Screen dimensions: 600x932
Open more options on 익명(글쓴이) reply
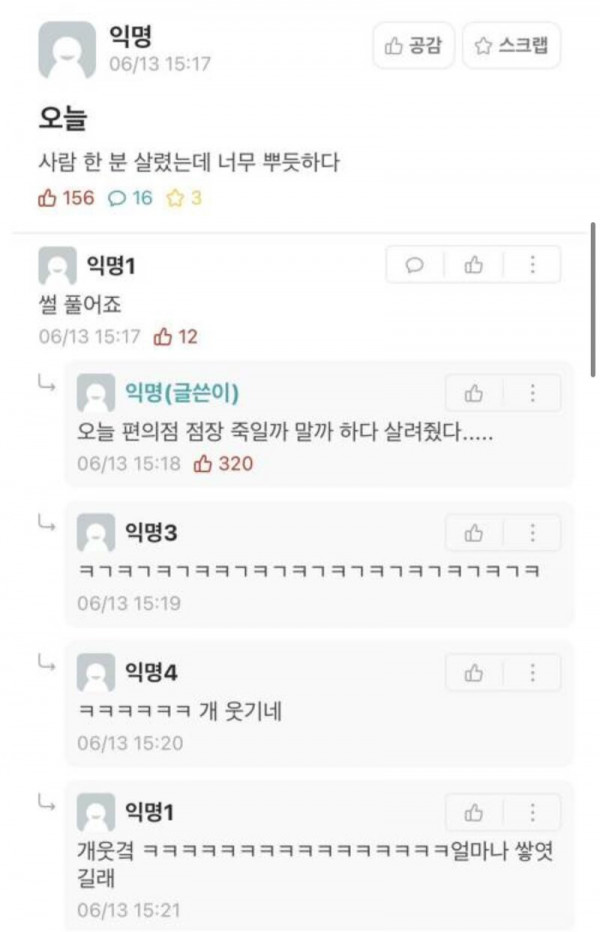[532, 394]
